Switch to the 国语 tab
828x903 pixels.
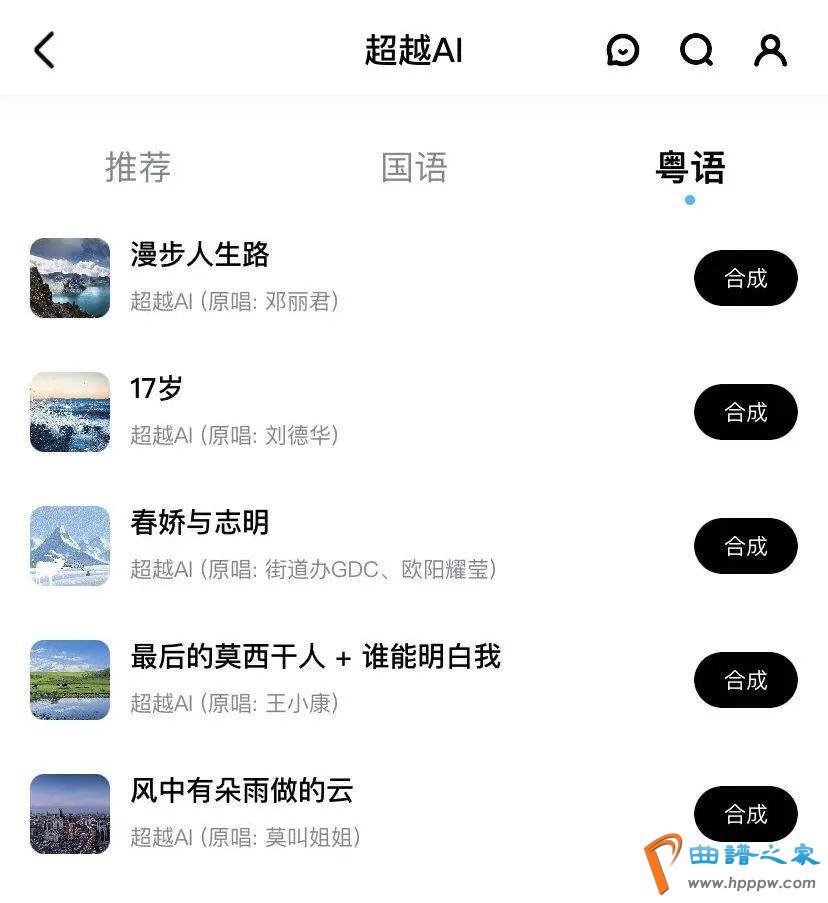[x=414, y=167]
